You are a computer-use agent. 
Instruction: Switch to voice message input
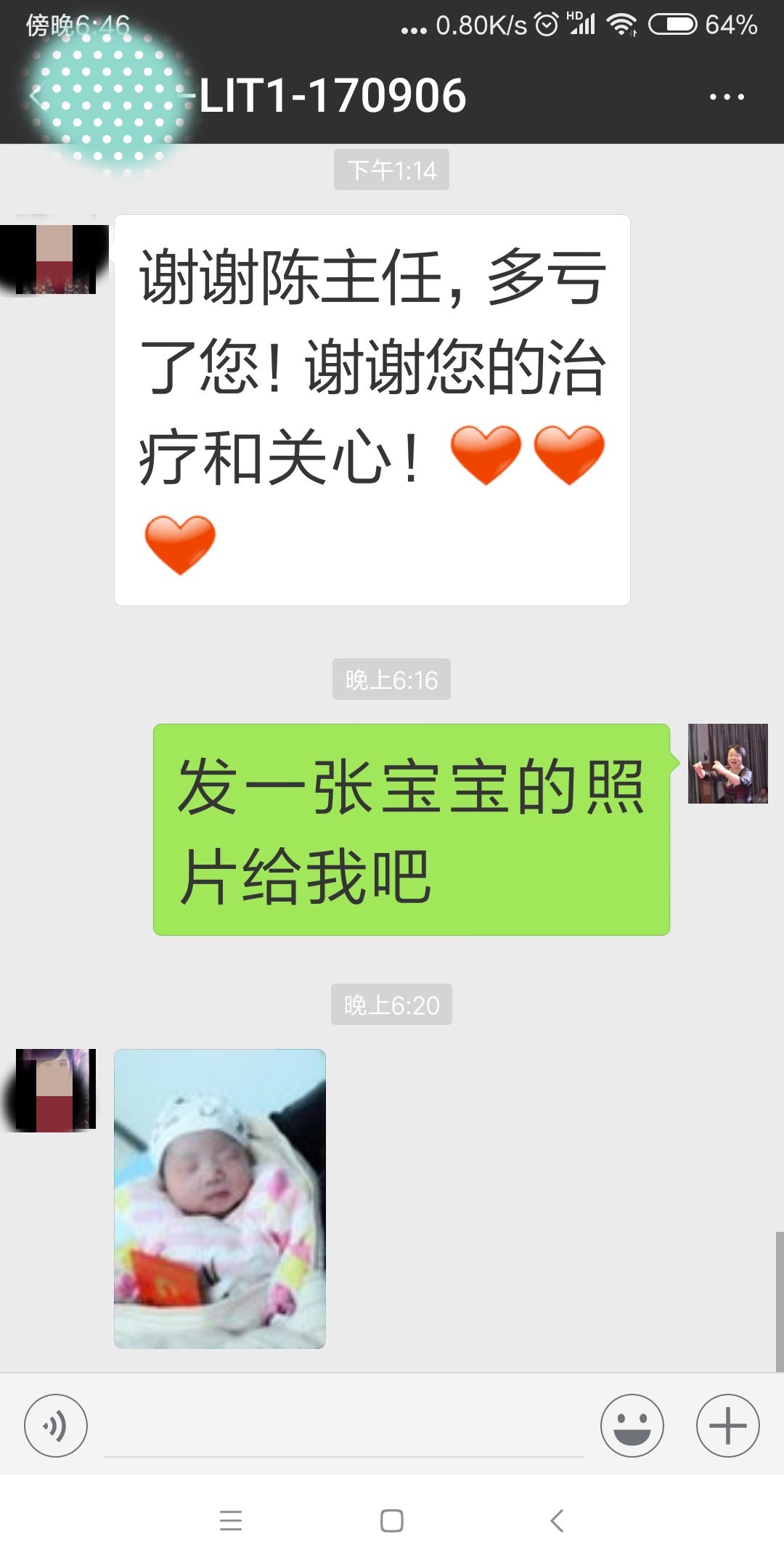click(x=56, y=1426)
